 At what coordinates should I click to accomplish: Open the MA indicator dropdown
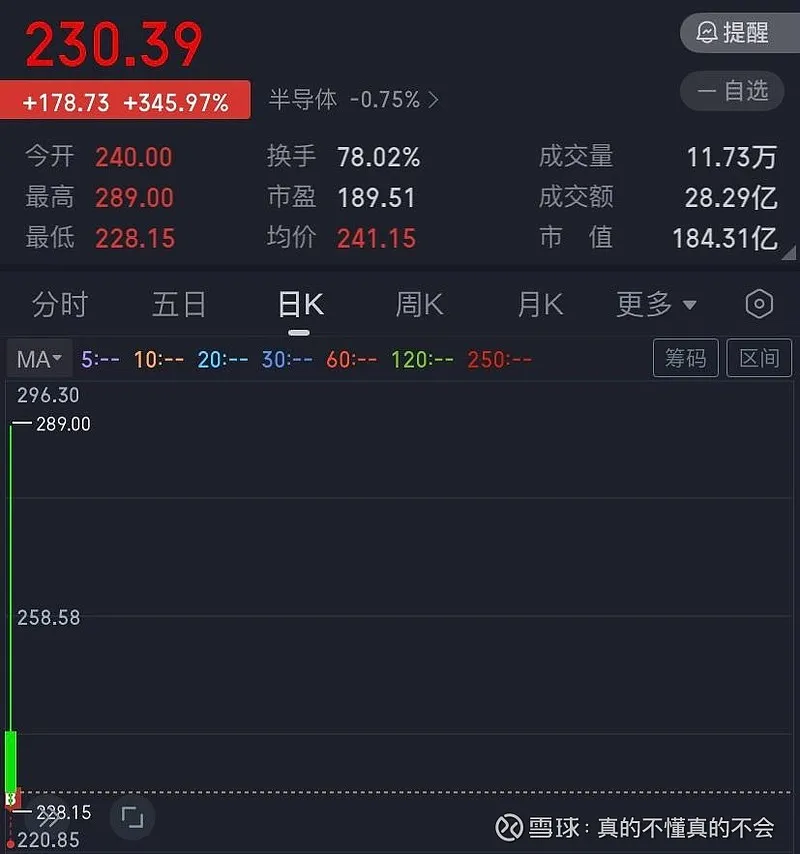click(39, 359)
